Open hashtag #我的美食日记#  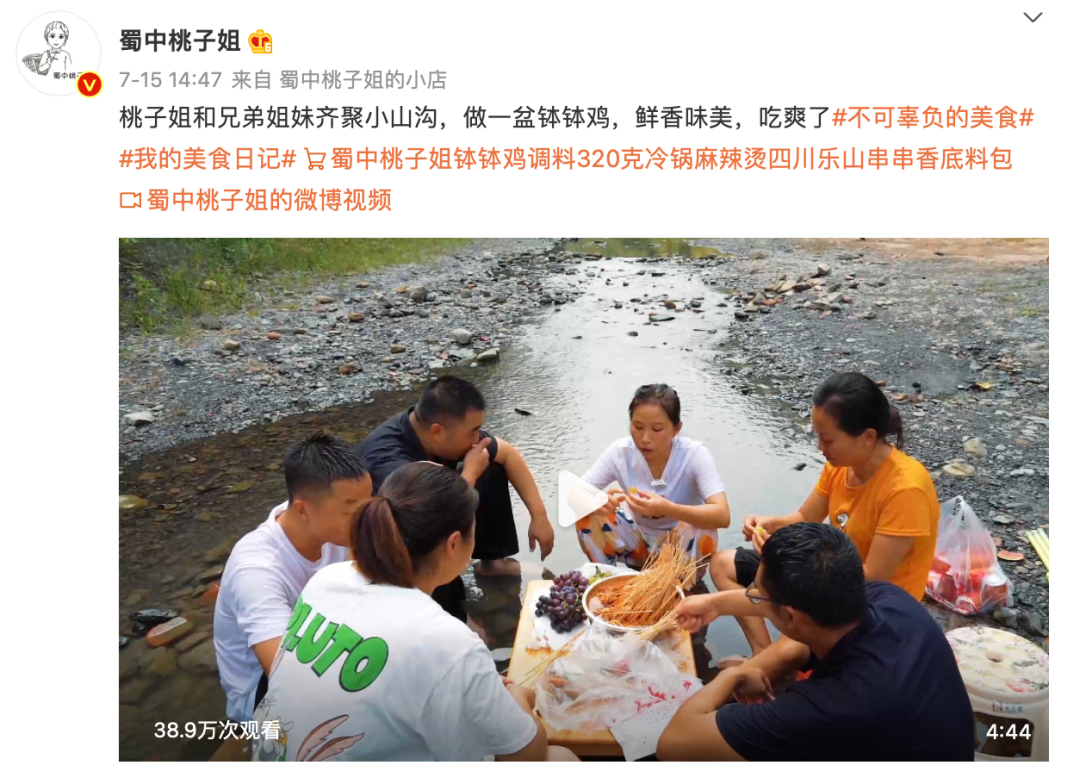(x=208, y=159)
